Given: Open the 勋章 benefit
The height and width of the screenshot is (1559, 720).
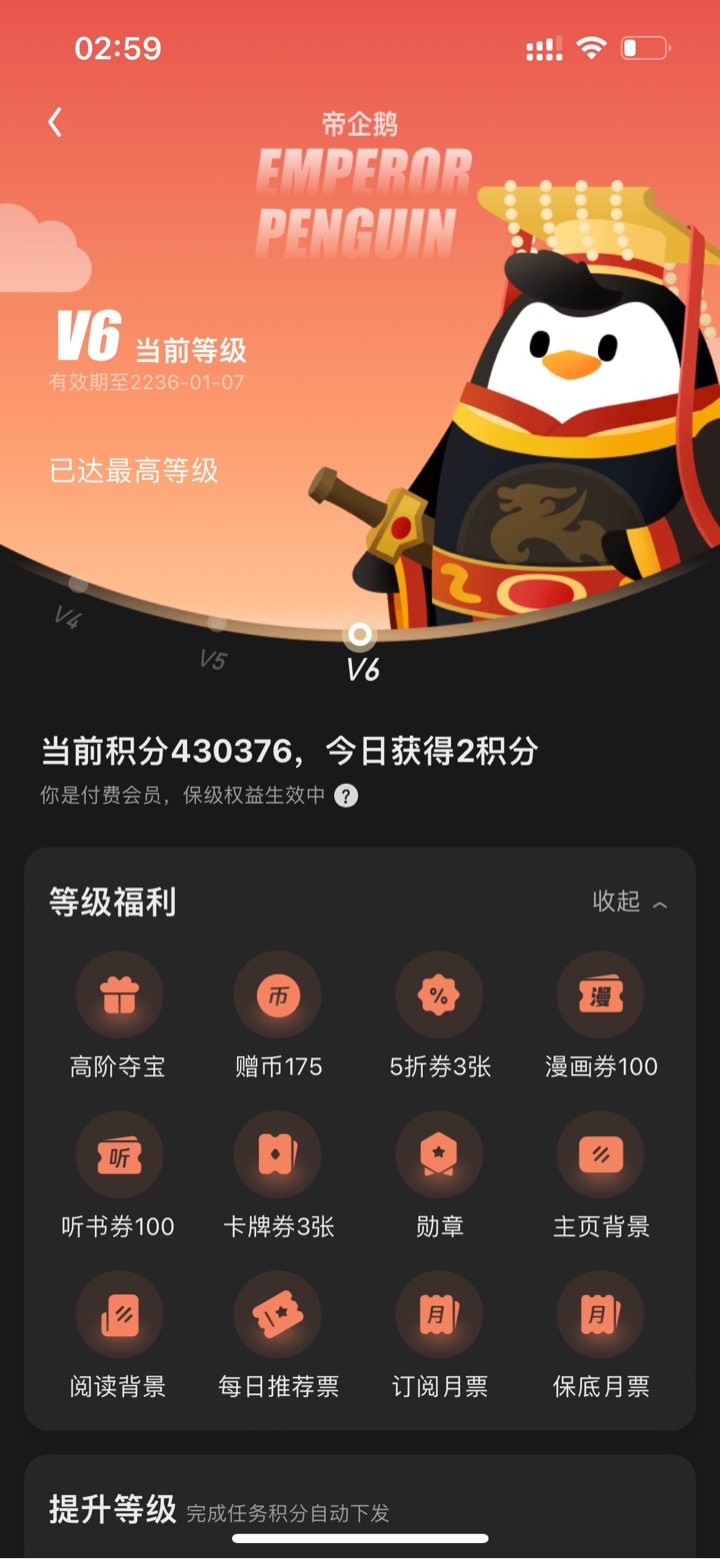Looking at the screenshot, I should tap(440, 1156).
